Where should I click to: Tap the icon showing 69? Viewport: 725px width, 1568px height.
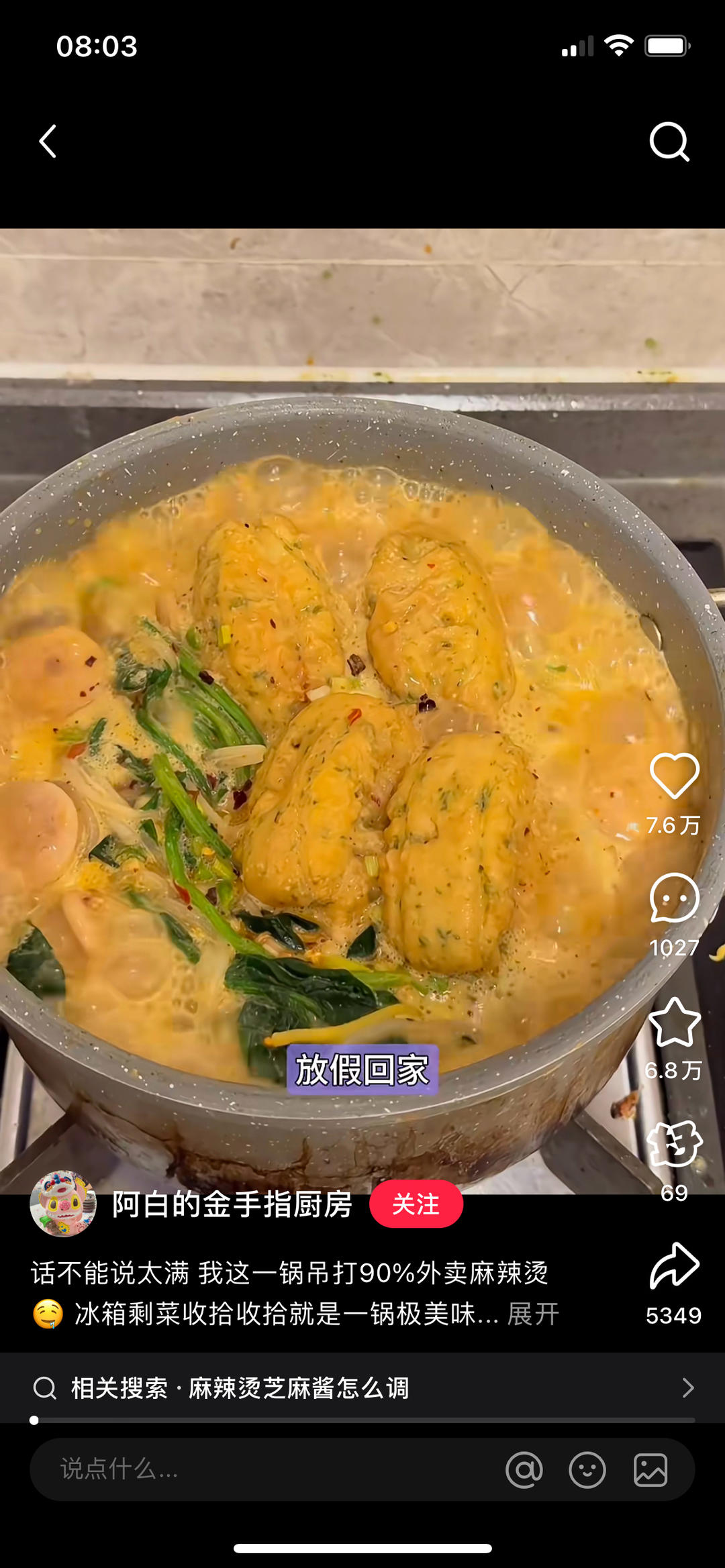tap(674, 1145)
